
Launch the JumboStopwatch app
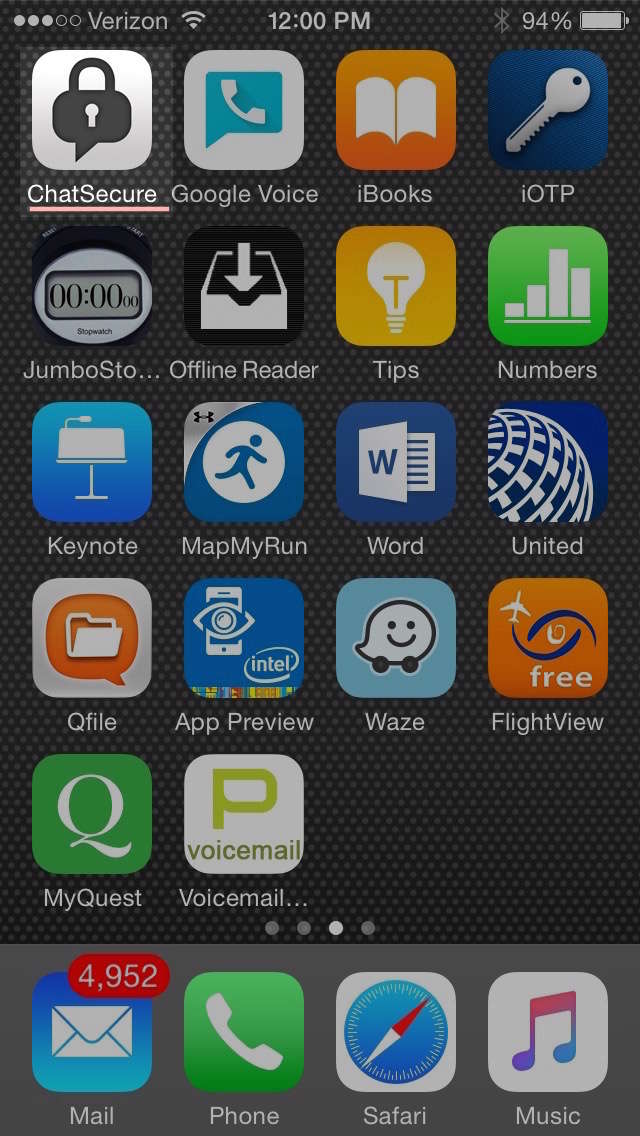point(92,285)
